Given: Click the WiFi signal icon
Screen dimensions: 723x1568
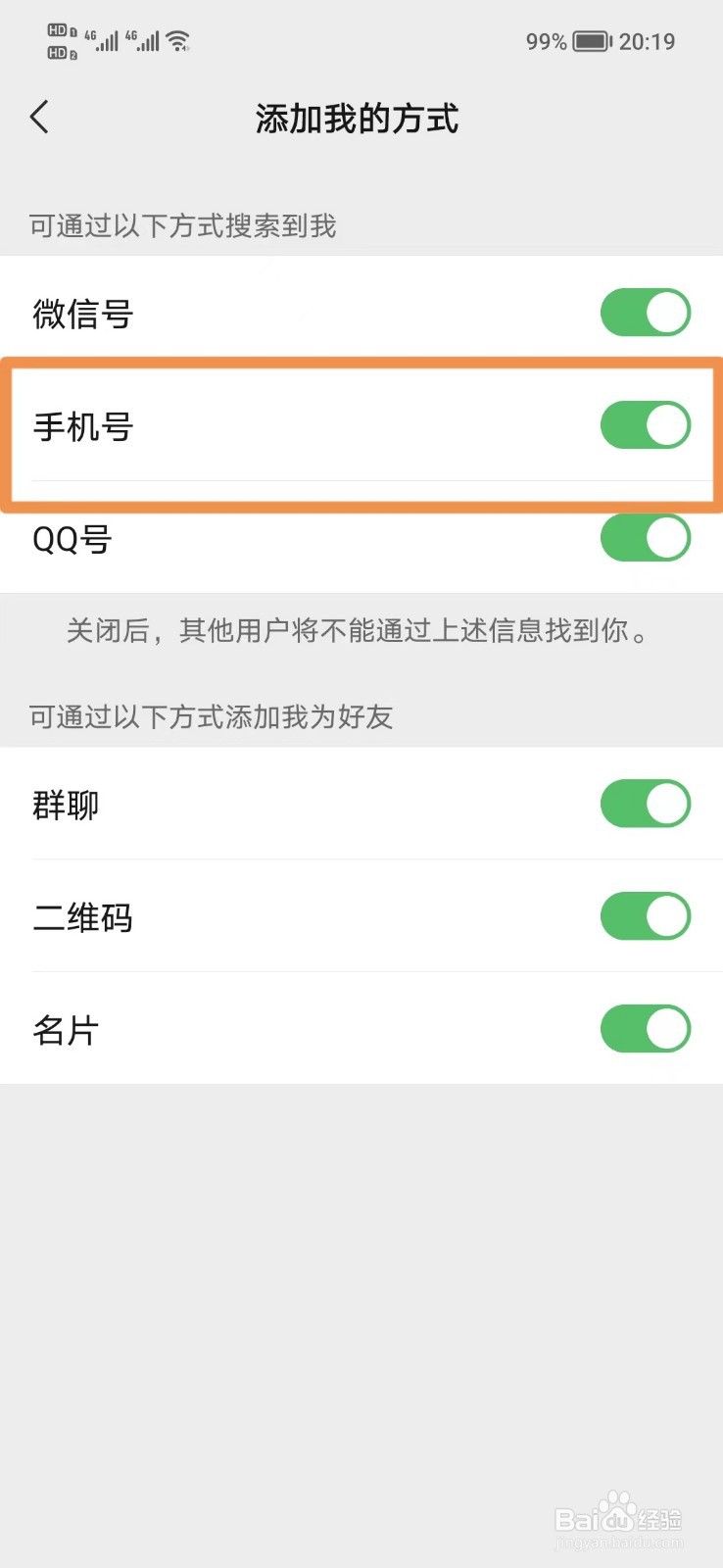Looking at the screenshot, I should [x=176, y=41].
